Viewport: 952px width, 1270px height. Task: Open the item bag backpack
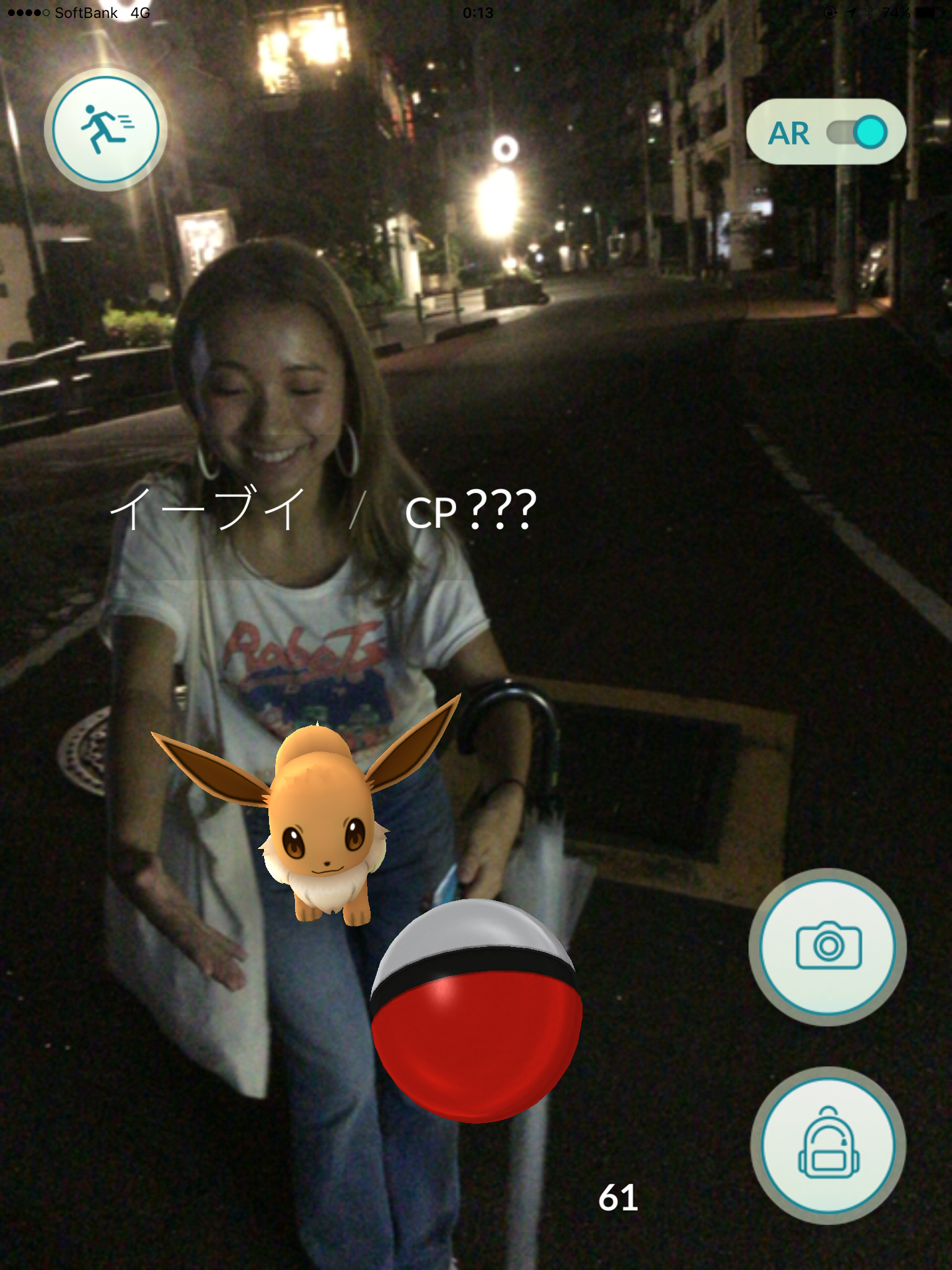[828, 1145]
